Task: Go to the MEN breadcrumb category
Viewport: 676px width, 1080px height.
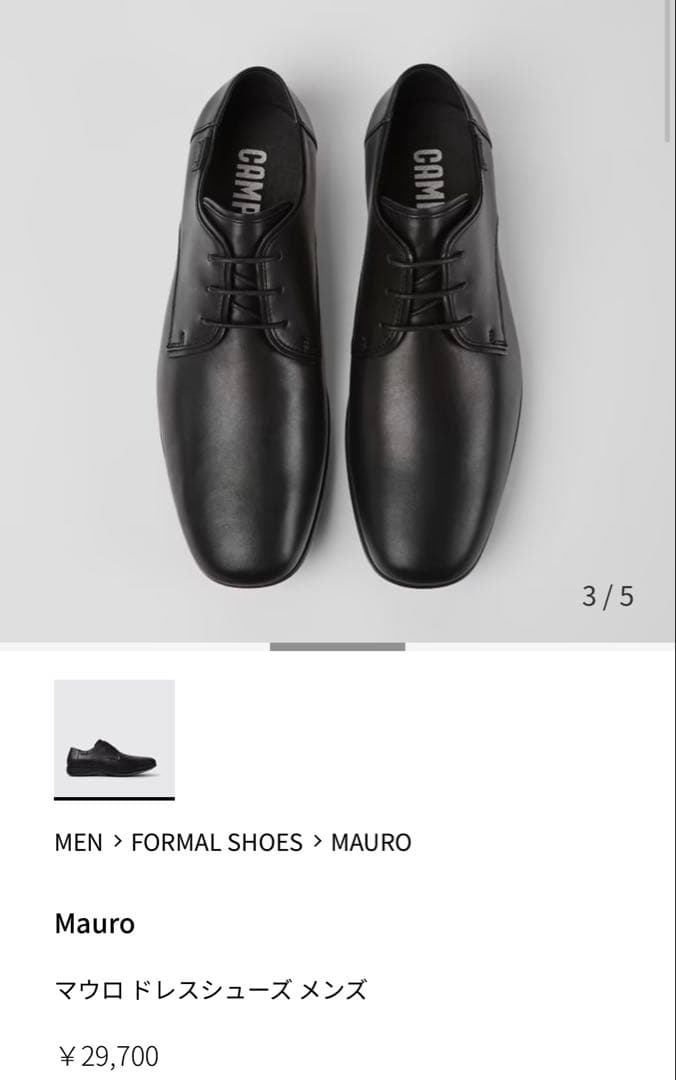Action: tap(78, 842)
